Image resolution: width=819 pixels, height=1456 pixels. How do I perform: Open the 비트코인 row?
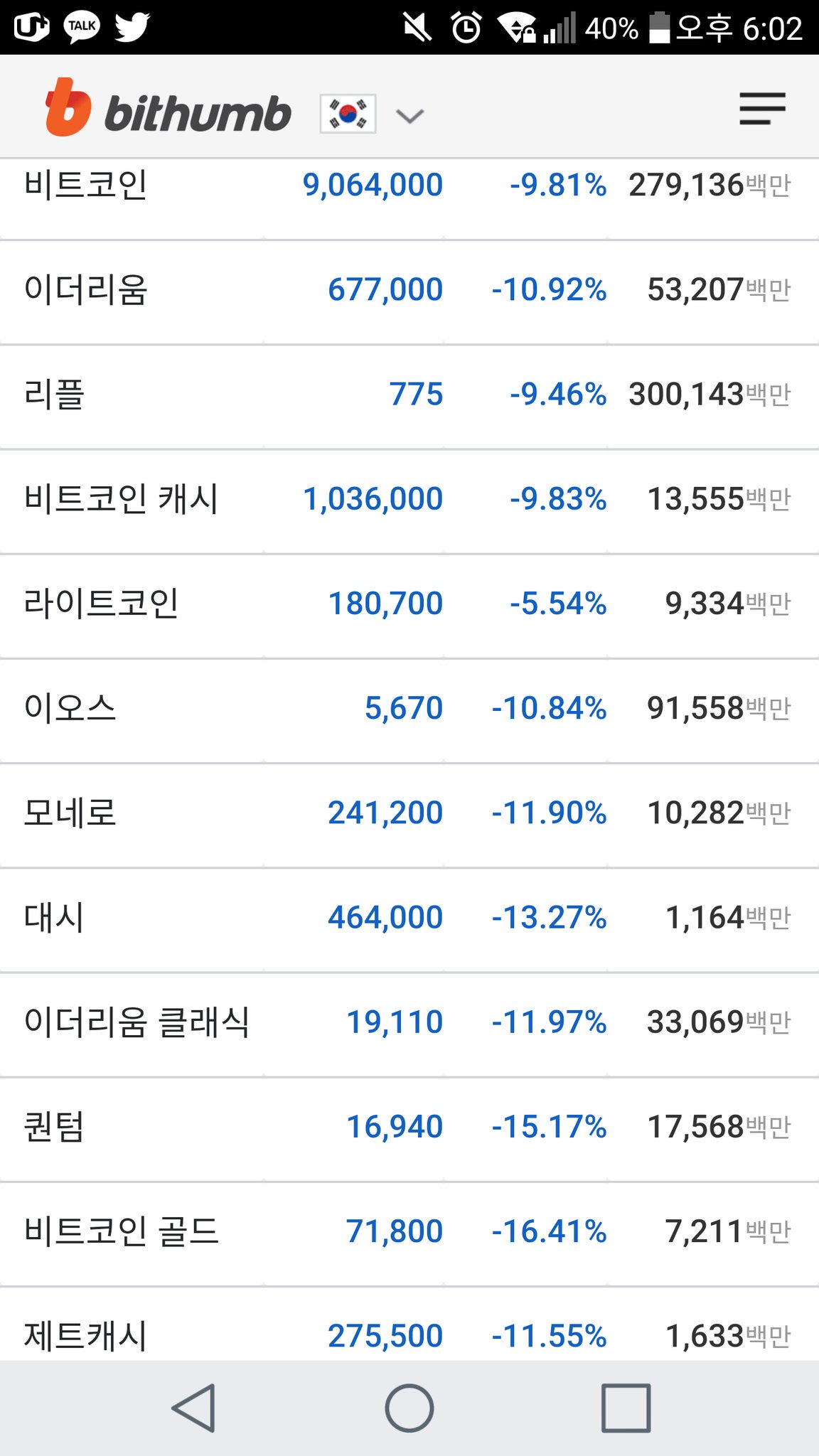[x=85, y=186]
